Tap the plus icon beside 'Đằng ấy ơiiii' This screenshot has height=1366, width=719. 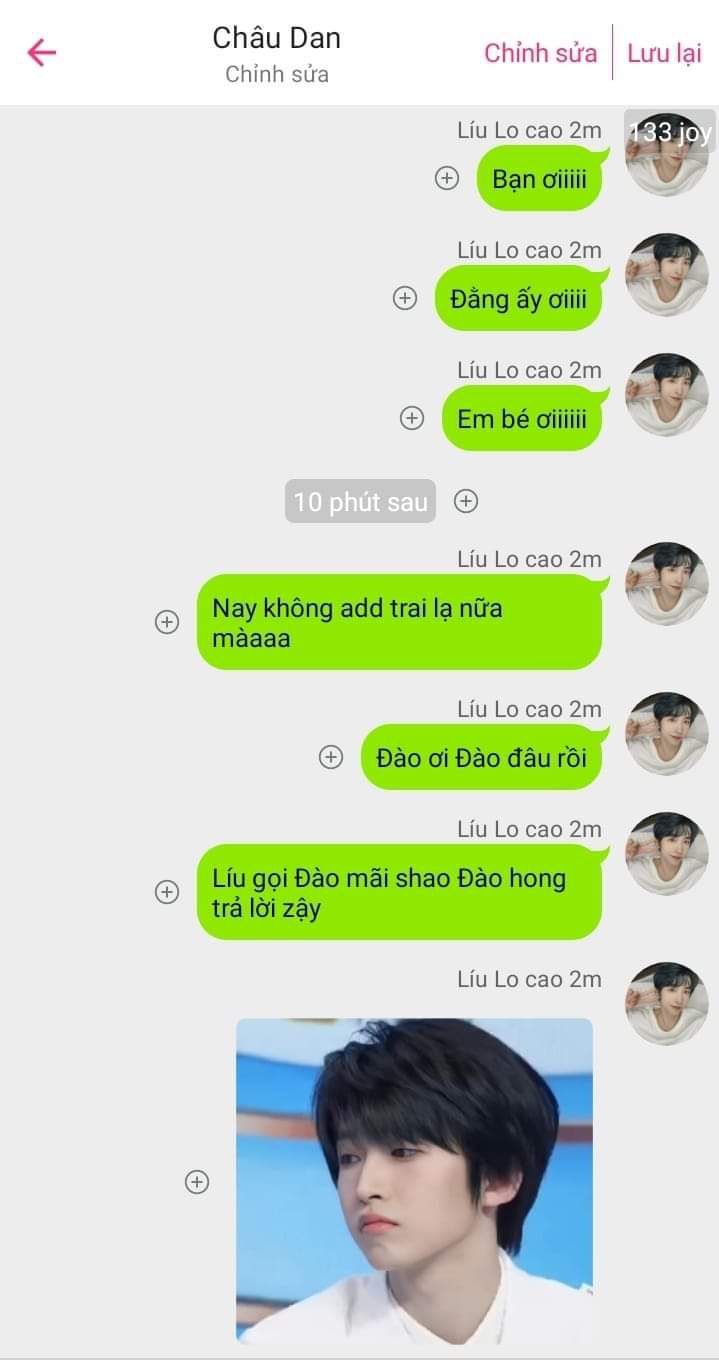point(405,298)
